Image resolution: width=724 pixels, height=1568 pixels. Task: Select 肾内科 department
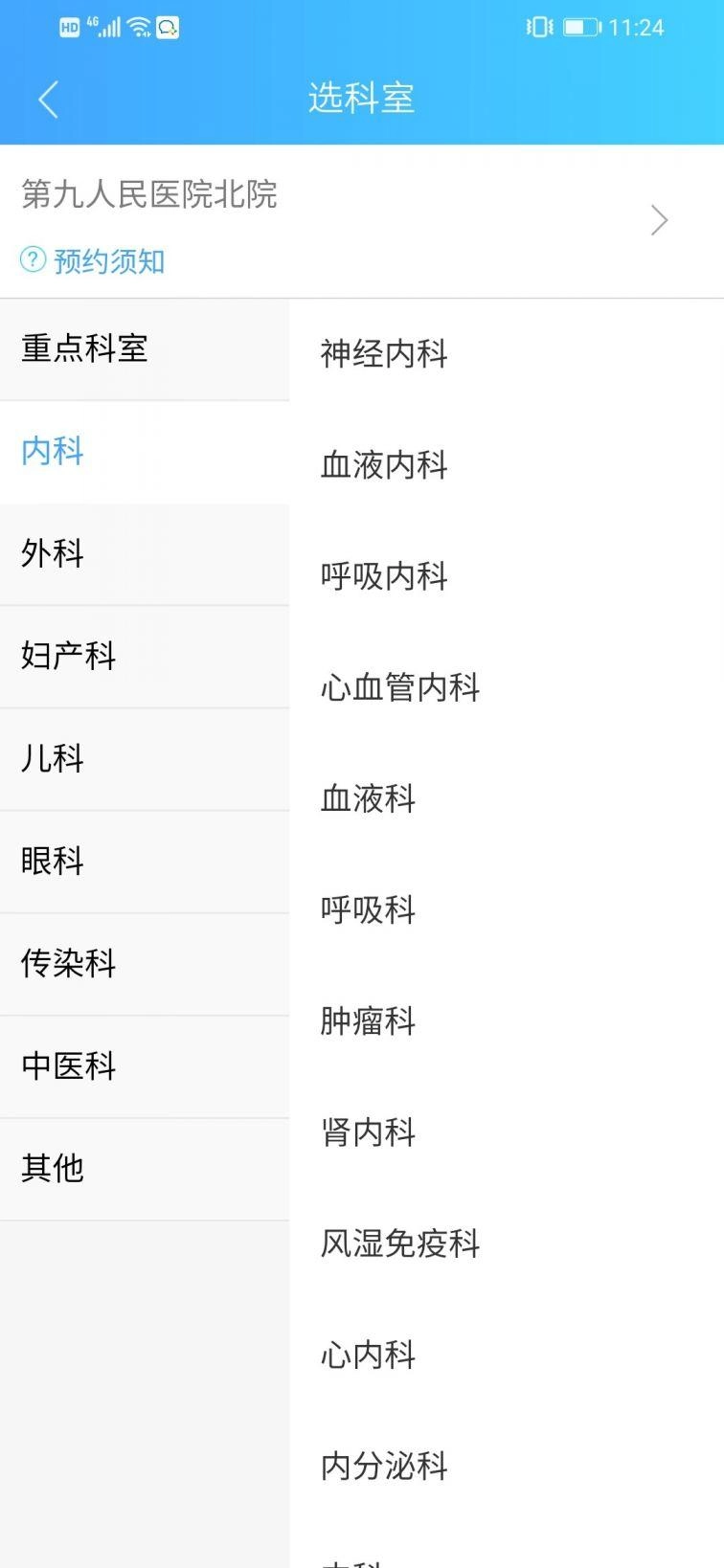click(368, 1132)
